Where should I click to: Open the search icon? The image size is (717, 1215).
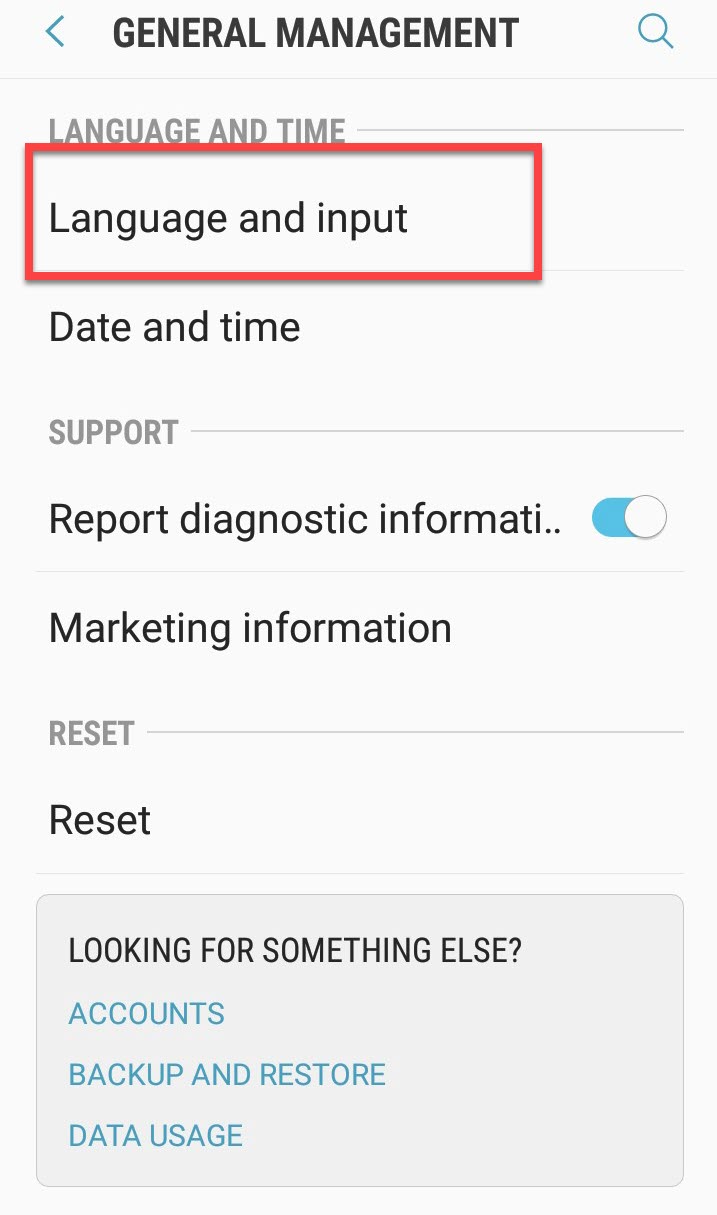pos(655,33)
